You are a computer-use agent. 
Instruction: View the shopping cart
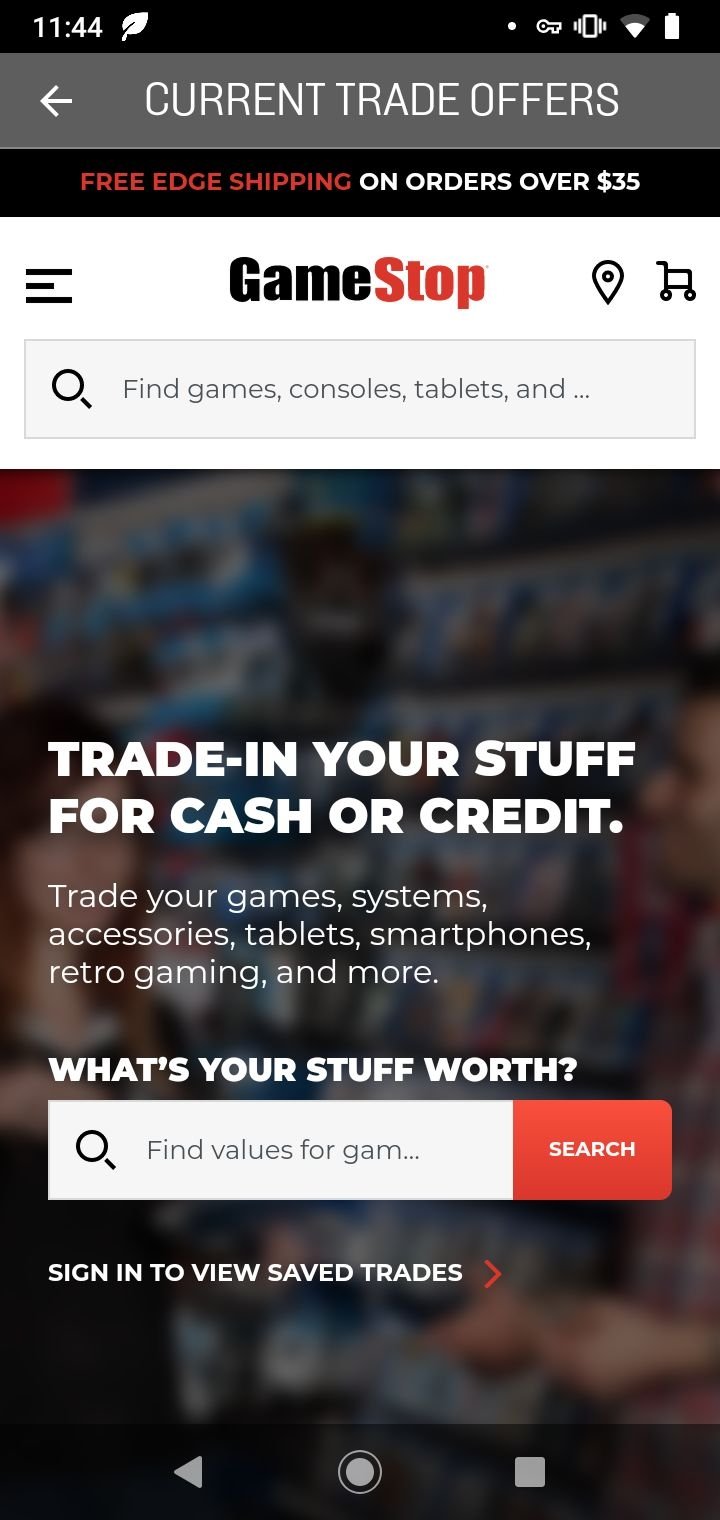point(676,281)
